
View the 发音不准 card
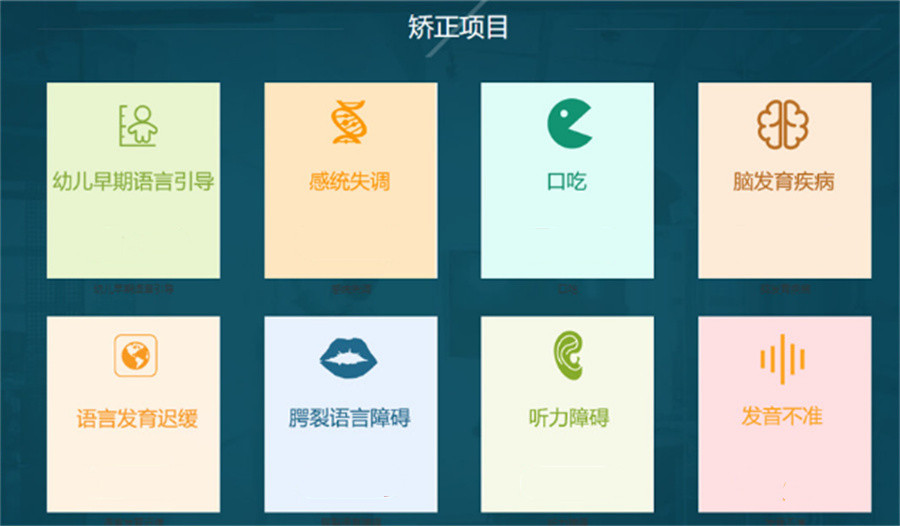[784, 415]
